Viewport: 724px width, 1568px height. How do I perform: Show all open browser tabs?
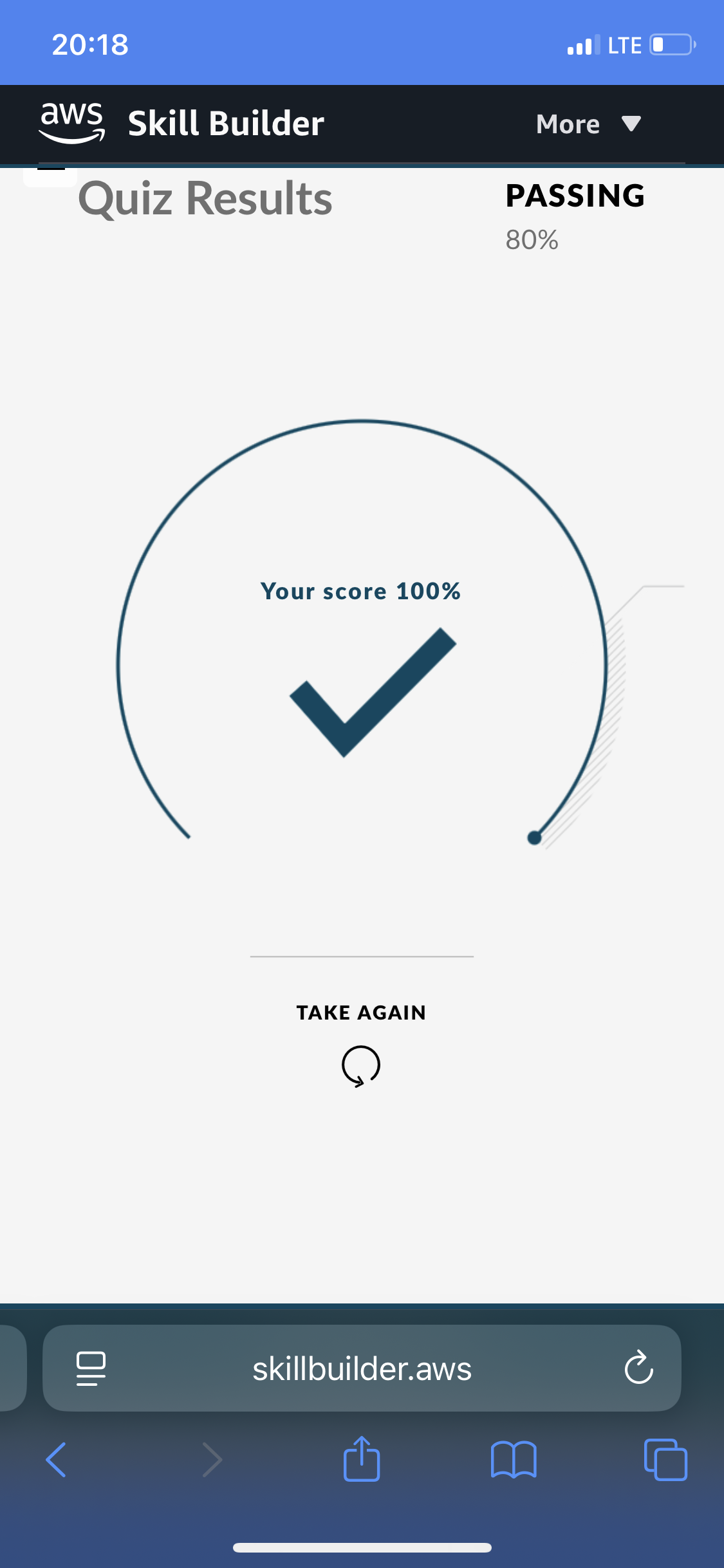point(665,1459)
